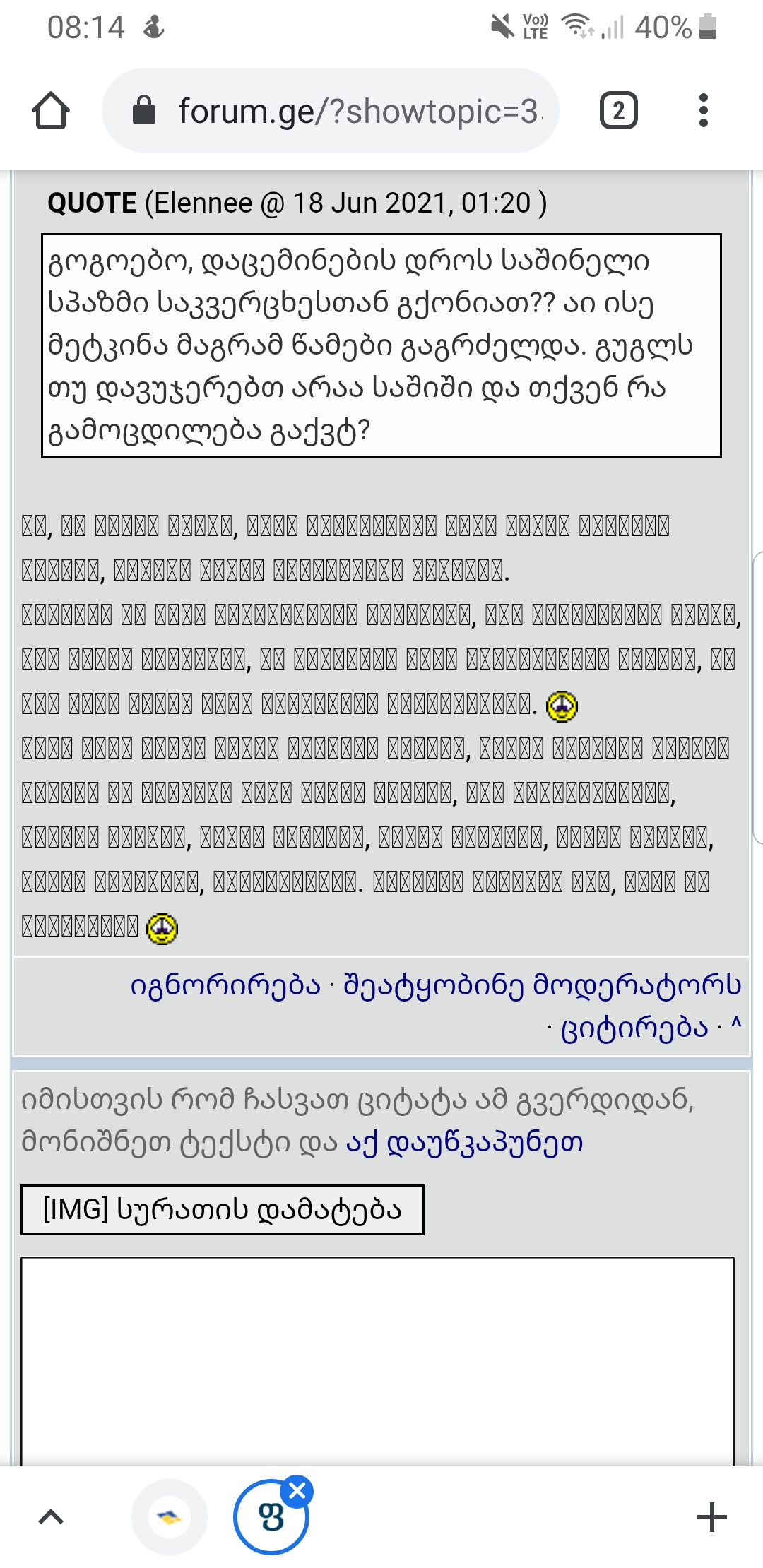Screen dimensions: 763x1568
Task: Open a new tab with the plus icon
Action: click(x=711, y=1516)
